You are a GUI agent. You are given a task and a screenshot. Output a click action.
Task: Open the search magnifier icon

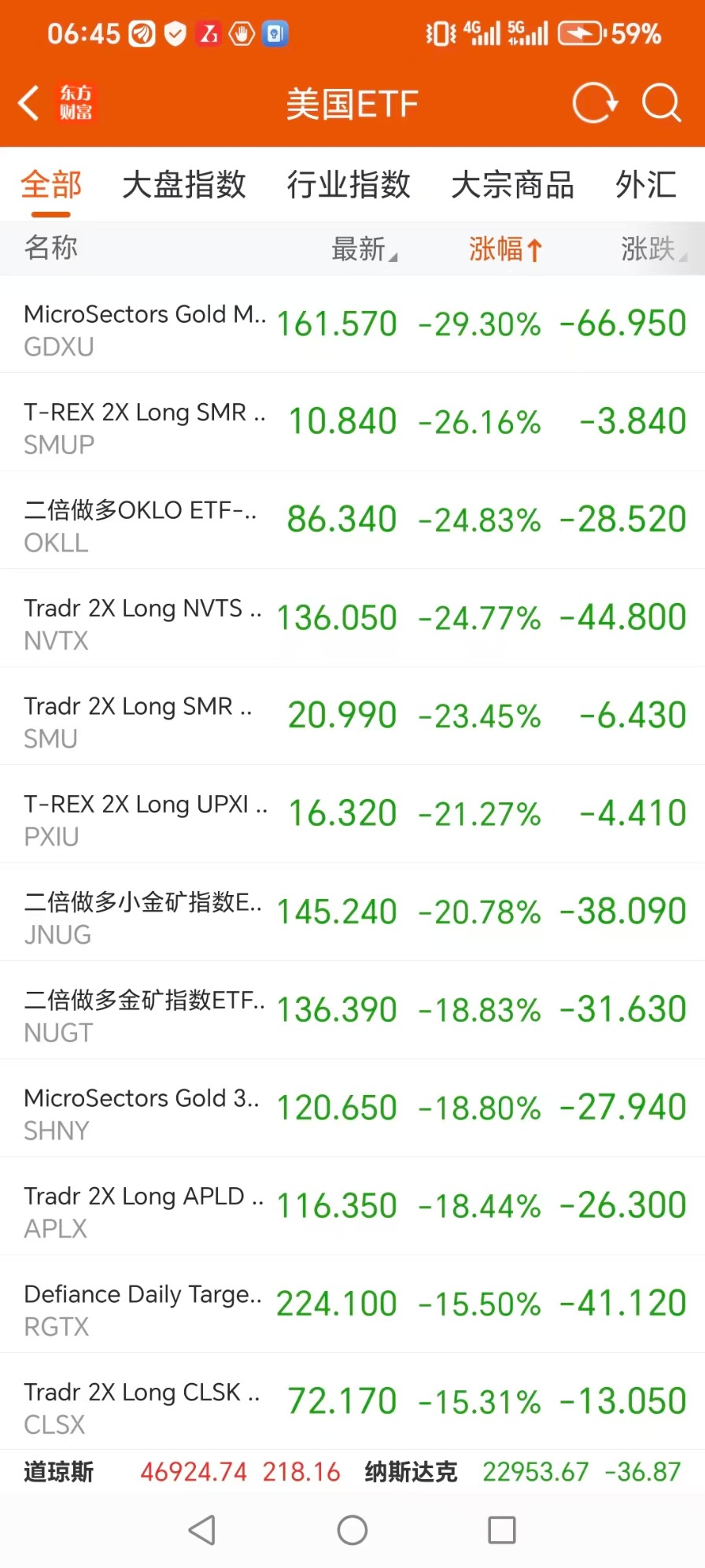click(x=660, y=103)
